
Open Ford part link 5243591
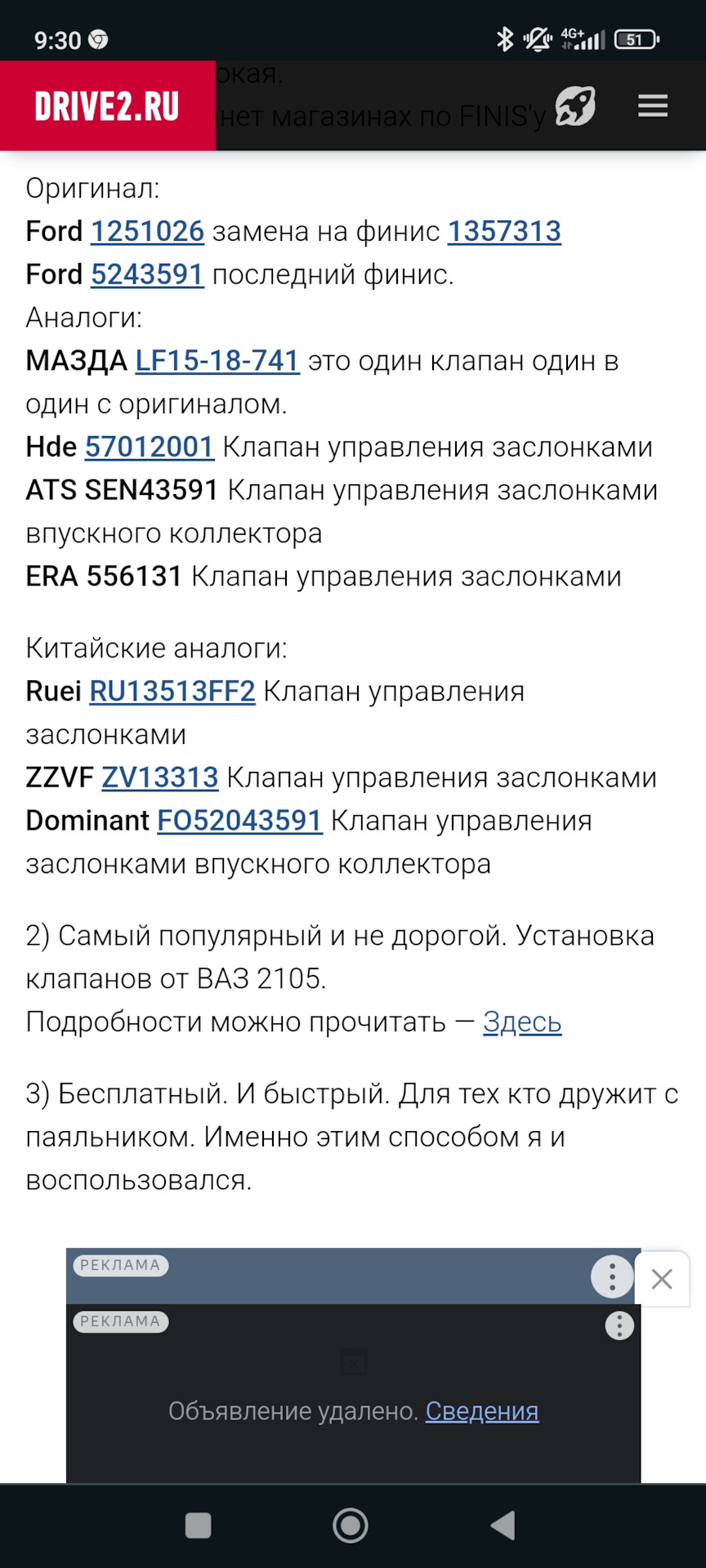click(147, 274)
